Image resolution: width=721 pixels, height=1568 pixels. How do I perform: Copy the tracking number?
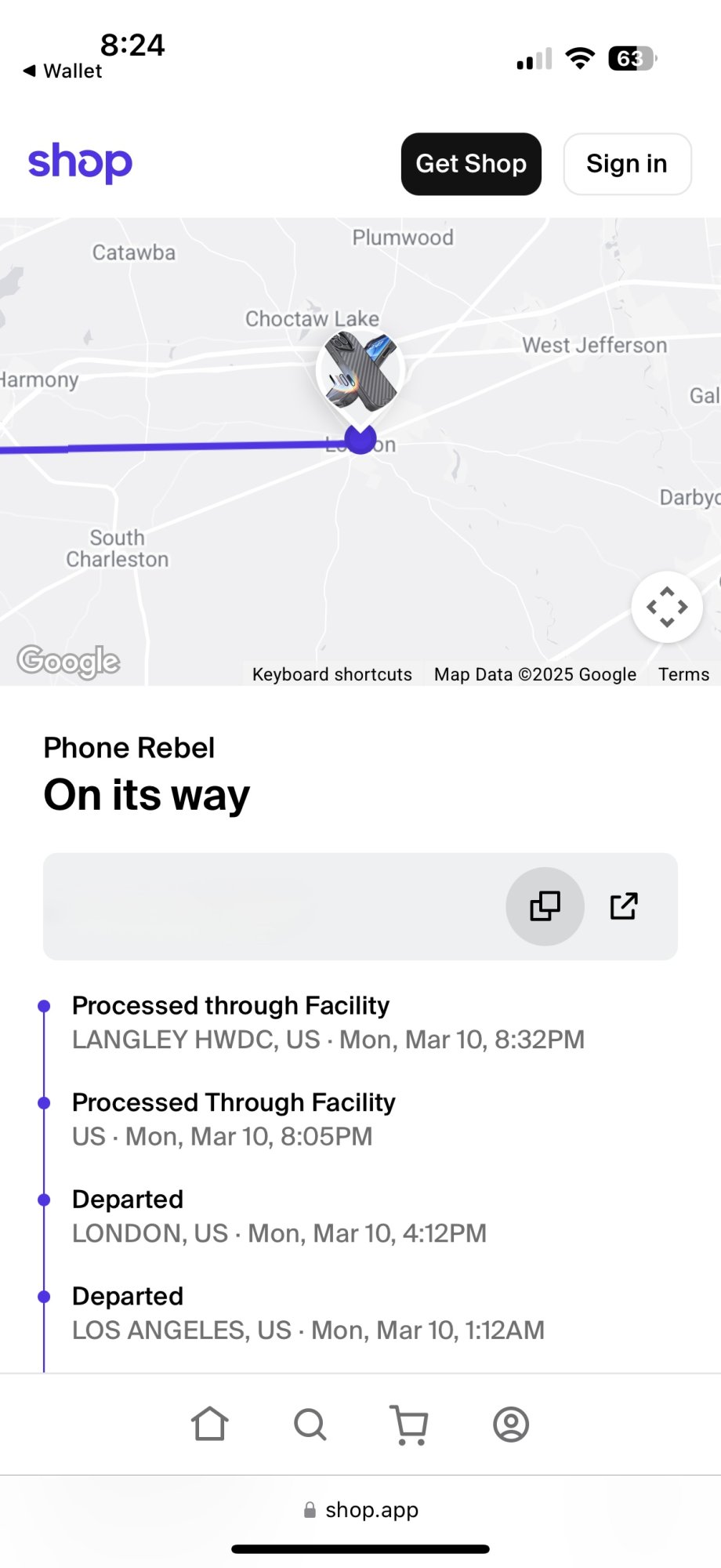pyautogui.click(x=545, y=906)
